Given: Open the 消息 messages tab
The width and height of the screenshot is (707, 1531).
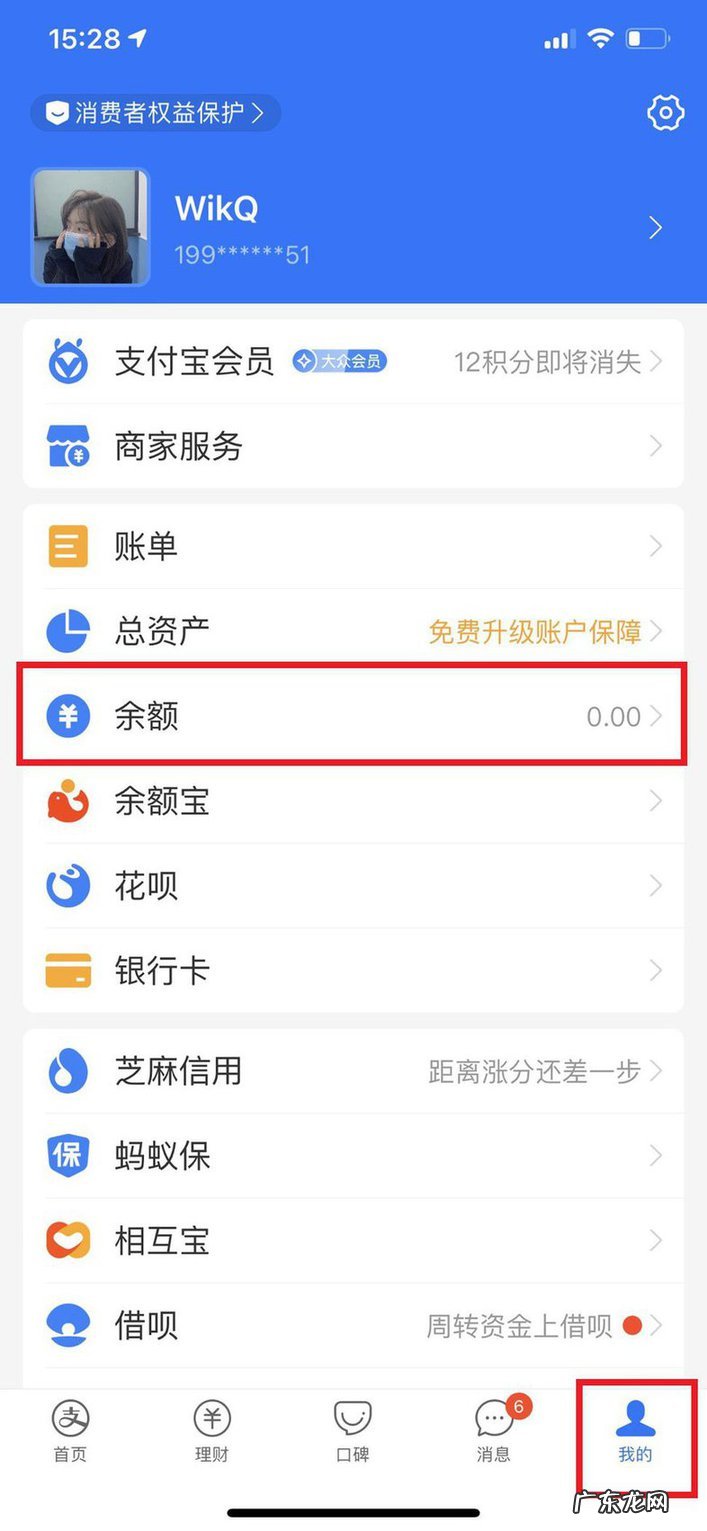Looking at the screenshot, I should (494, 1430).
